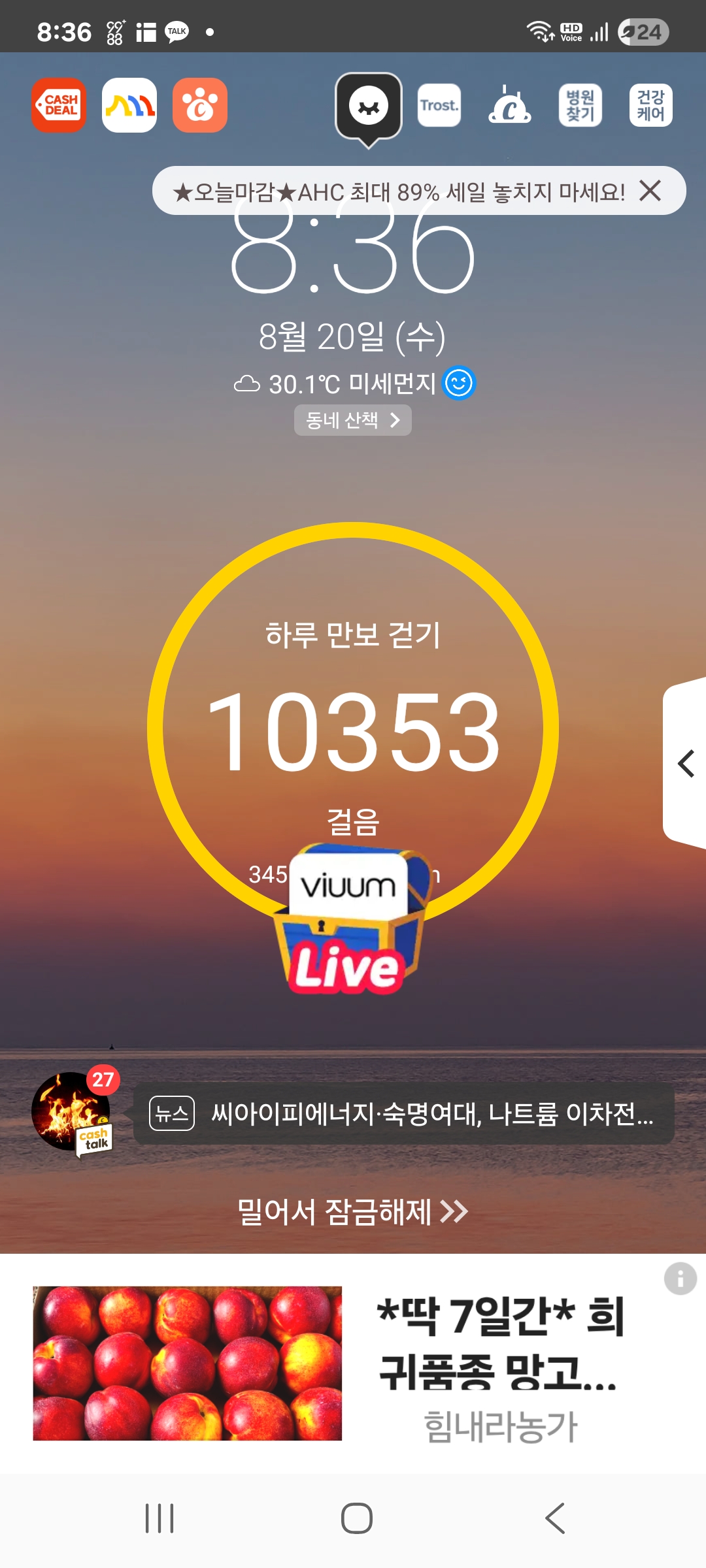Open the Cash Deal shortcut
The width and height of the screenshot is (706, 1568).
click(59, 105)
